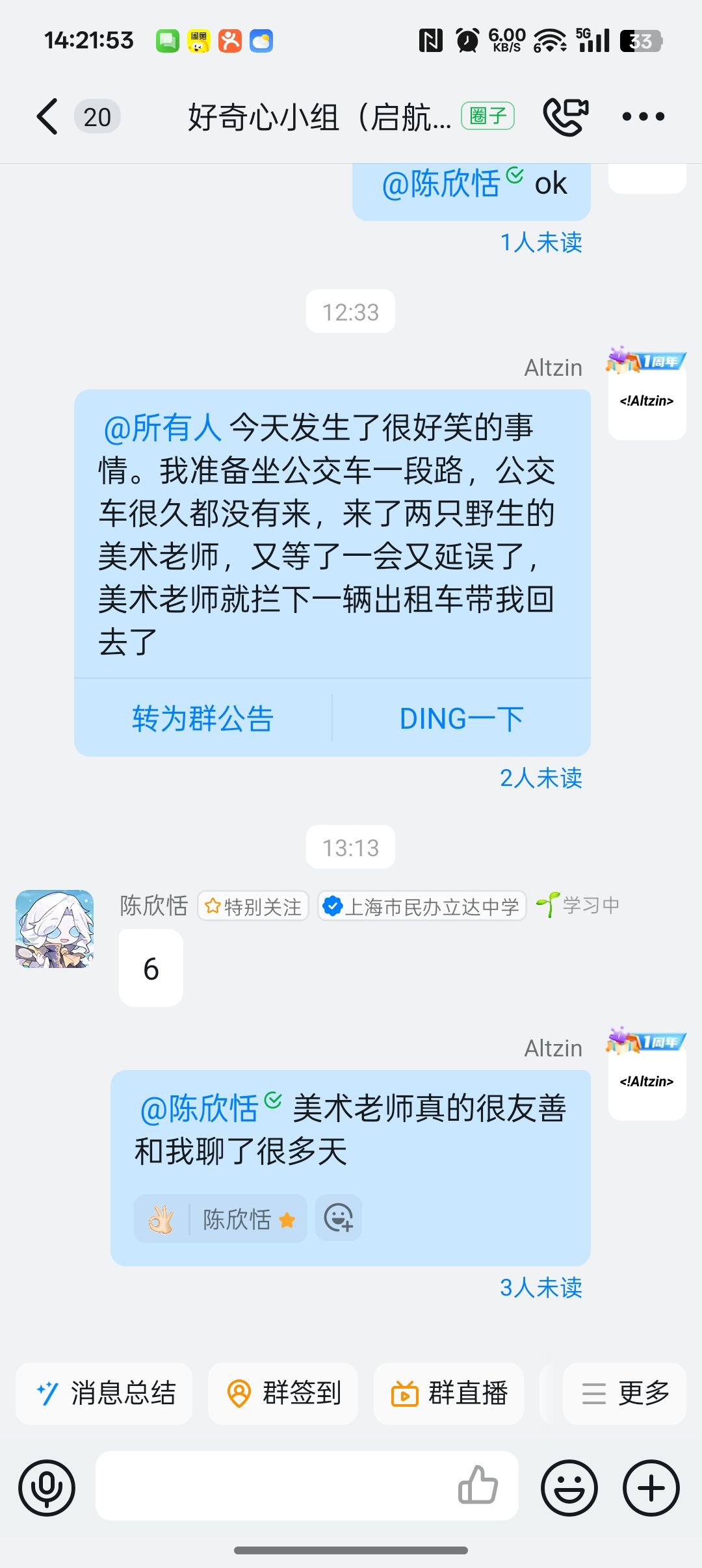Open the emoji sticker panel
Screen dimensions: 702x1568
[569, 1487]
